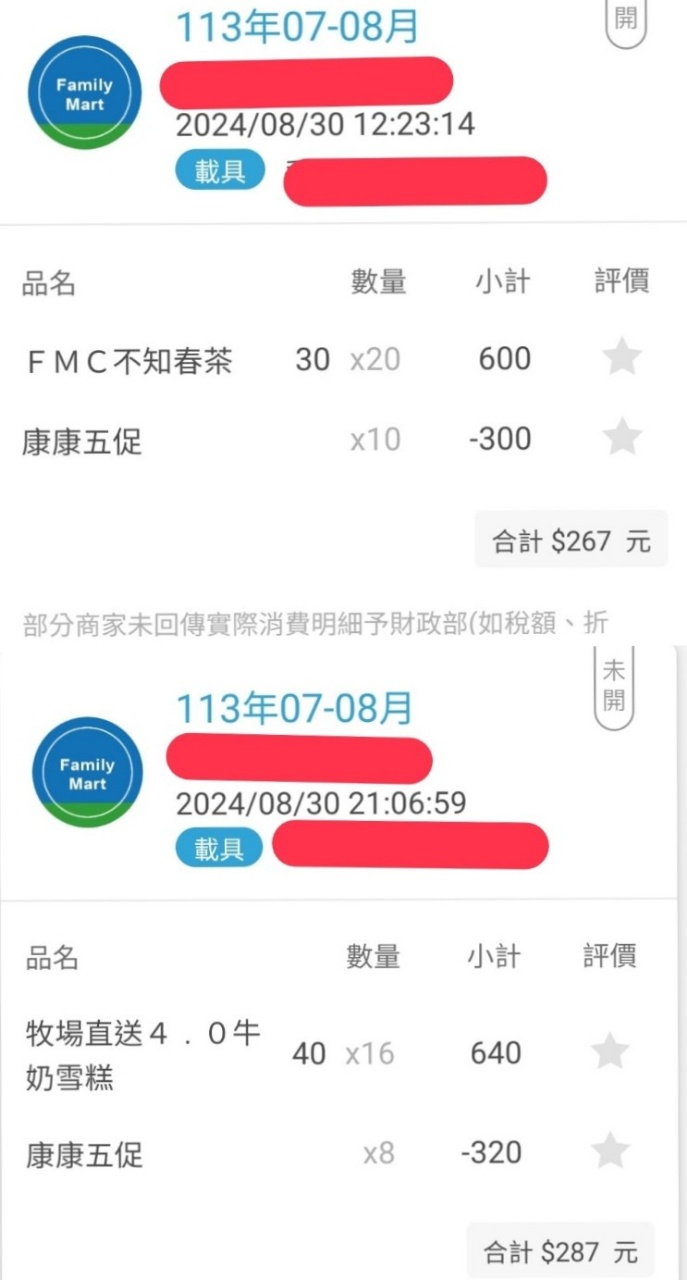This screenshot has width=687, height=1280.
Task: Rate the 牧場直送4.0牛奶雪糕 item star
Action: click(610, 1052)
